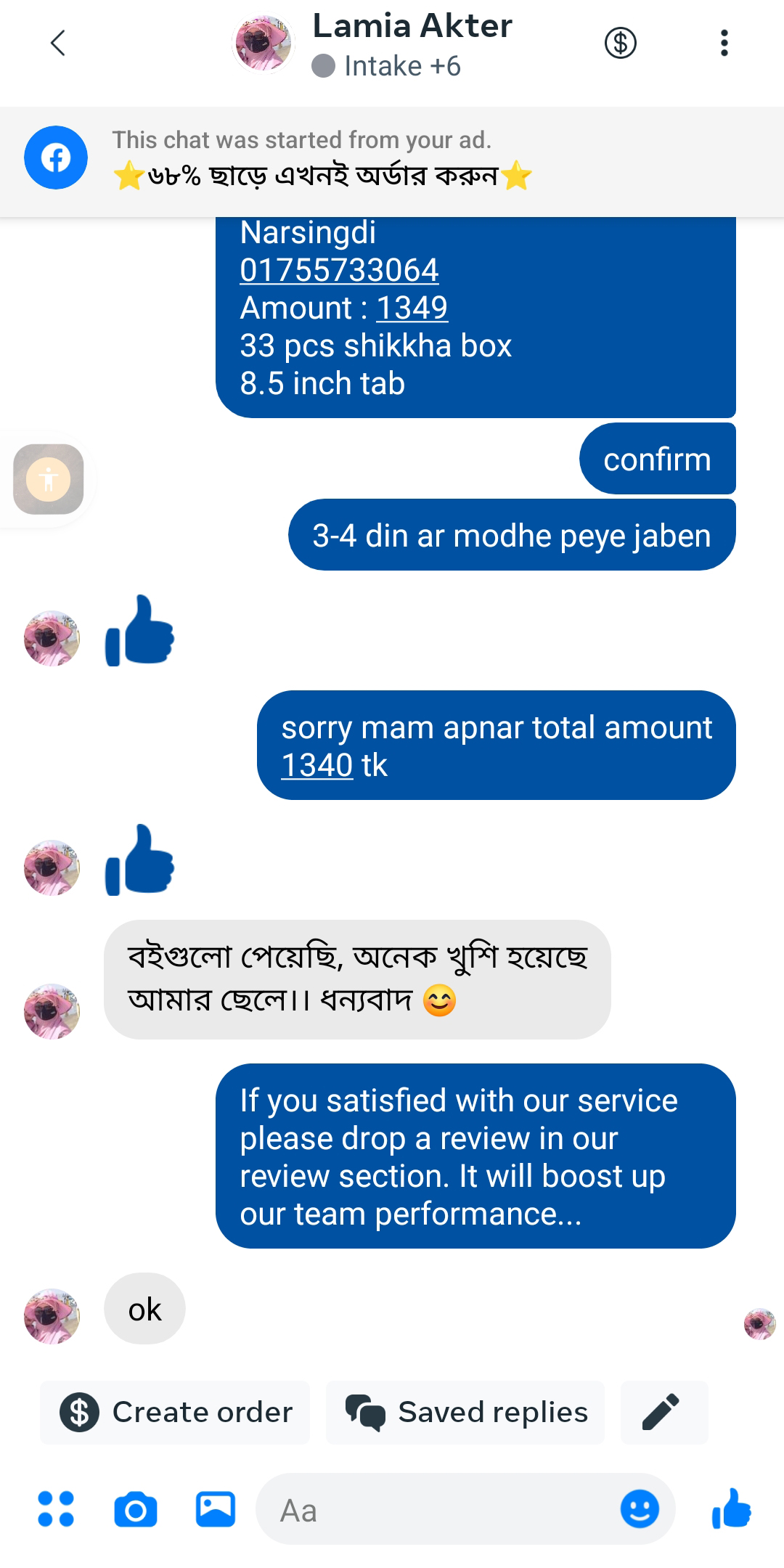Select the message saying 'ok'

coord(144,1309)
